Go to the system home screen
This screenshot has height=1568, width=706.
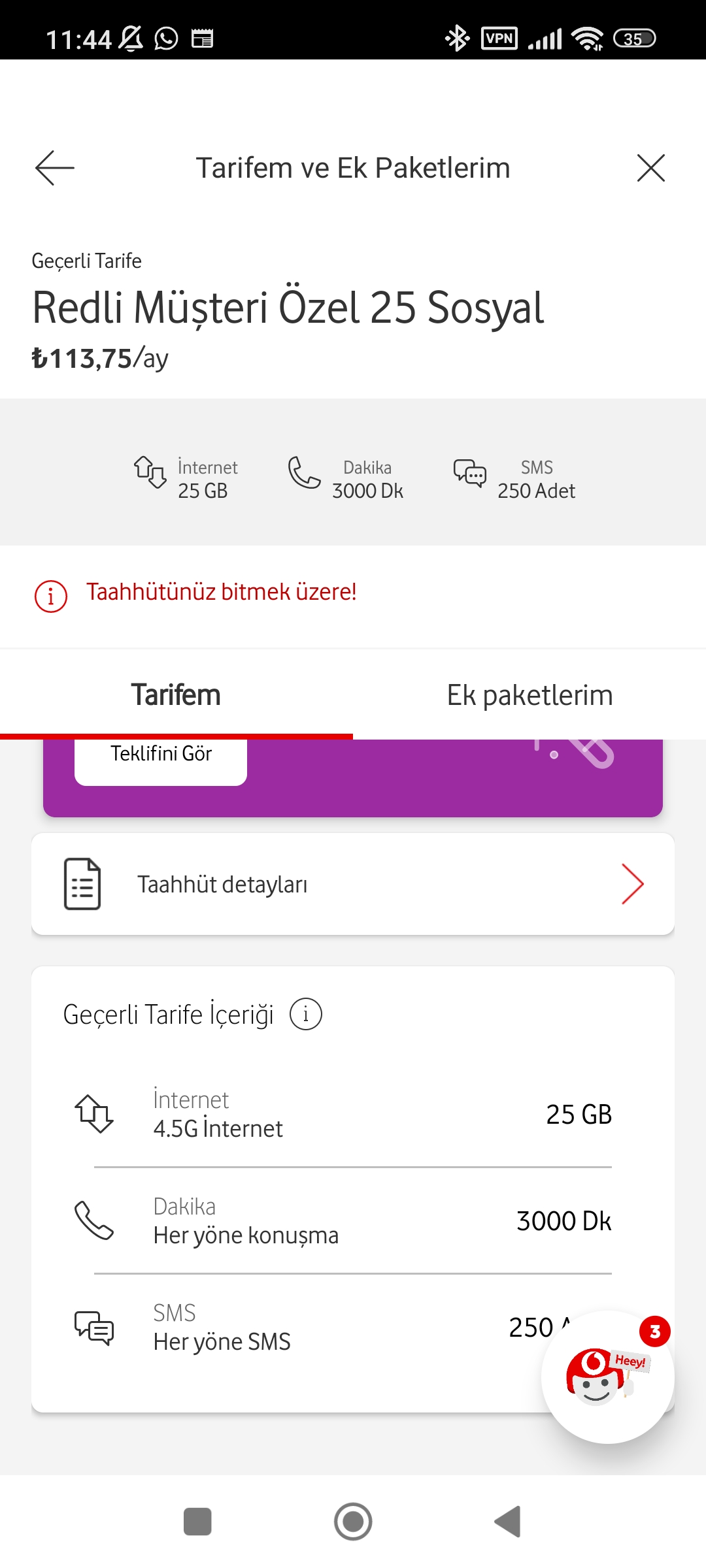coord(353,1522)
